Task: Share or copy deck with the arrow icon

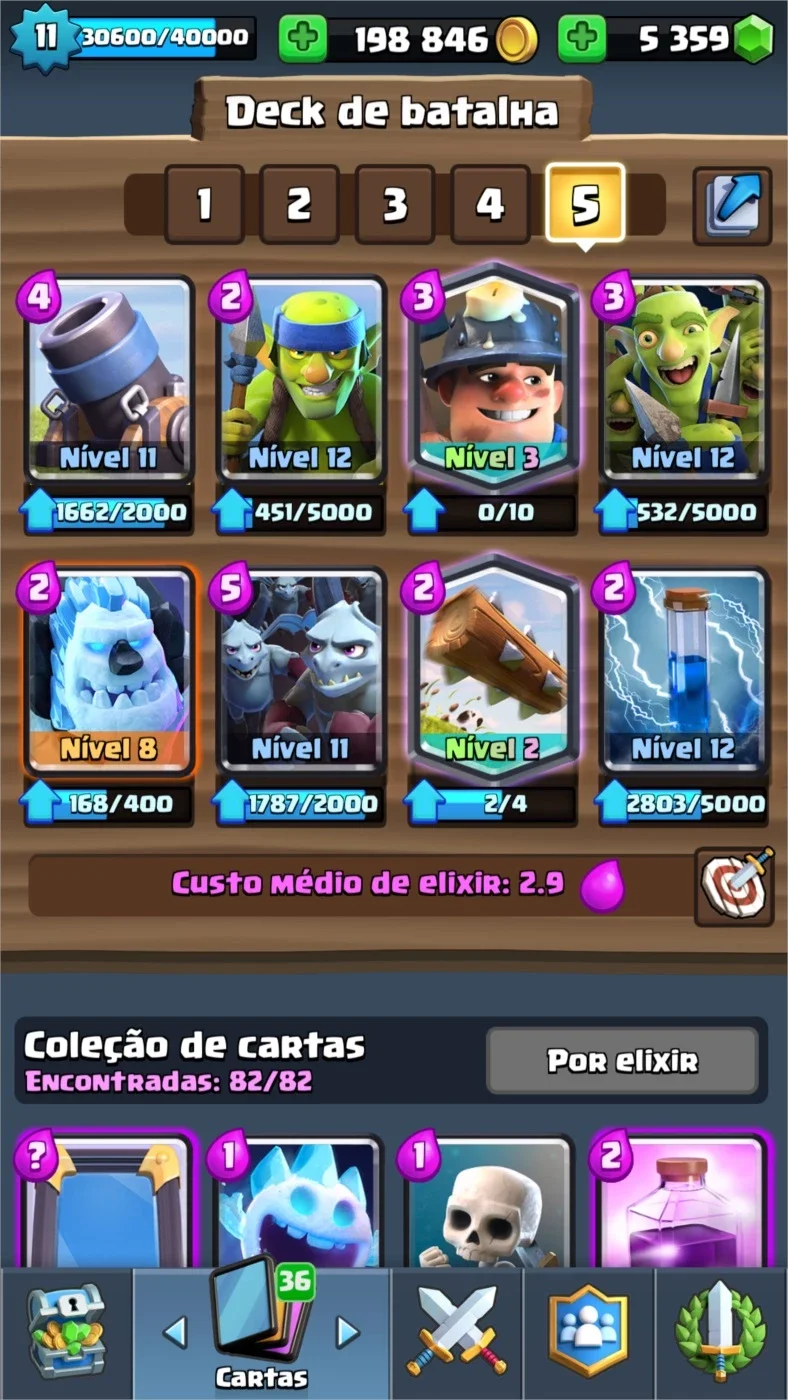Action: click(732, 206)
